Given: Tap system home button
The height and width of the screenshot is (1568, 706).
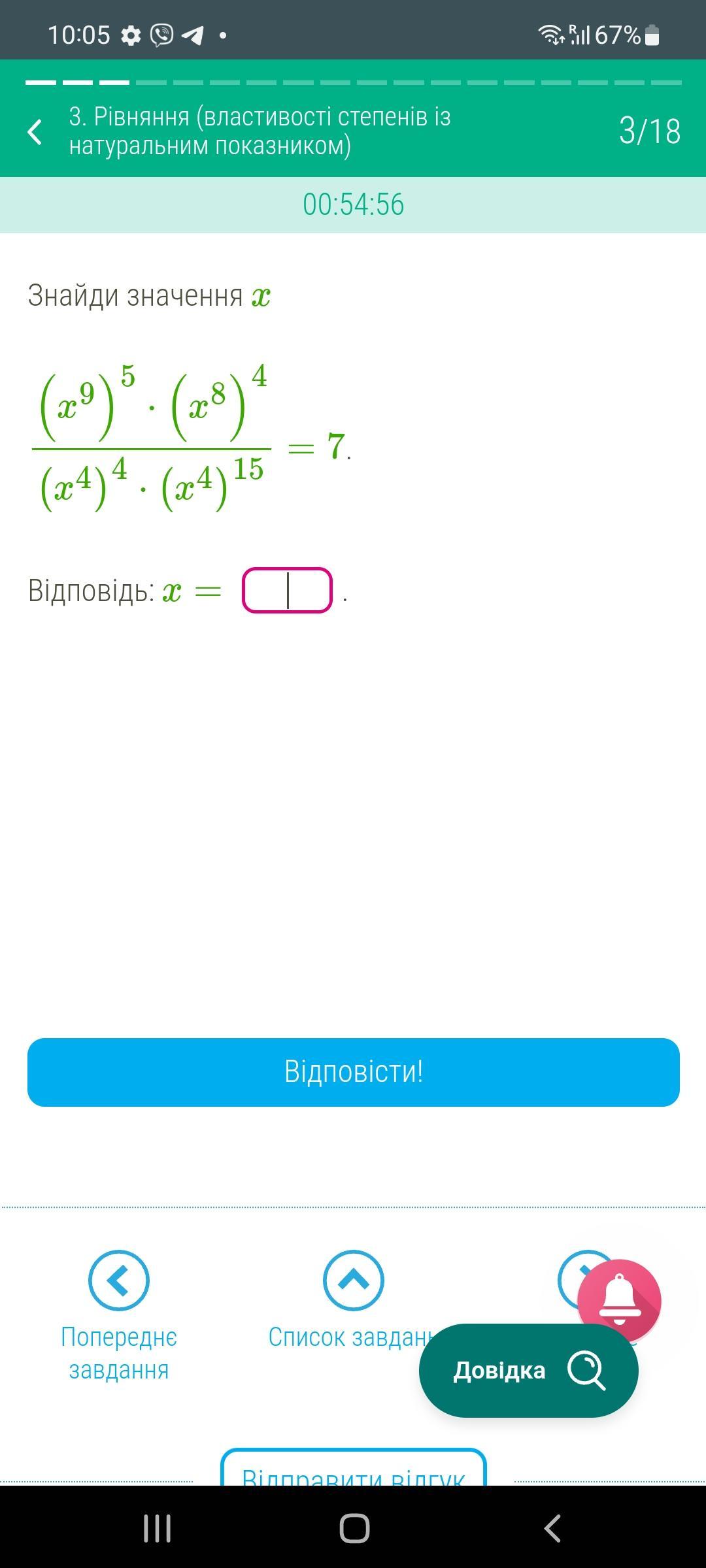Looking at the screenshot, I should click(x=354, y=1528).
